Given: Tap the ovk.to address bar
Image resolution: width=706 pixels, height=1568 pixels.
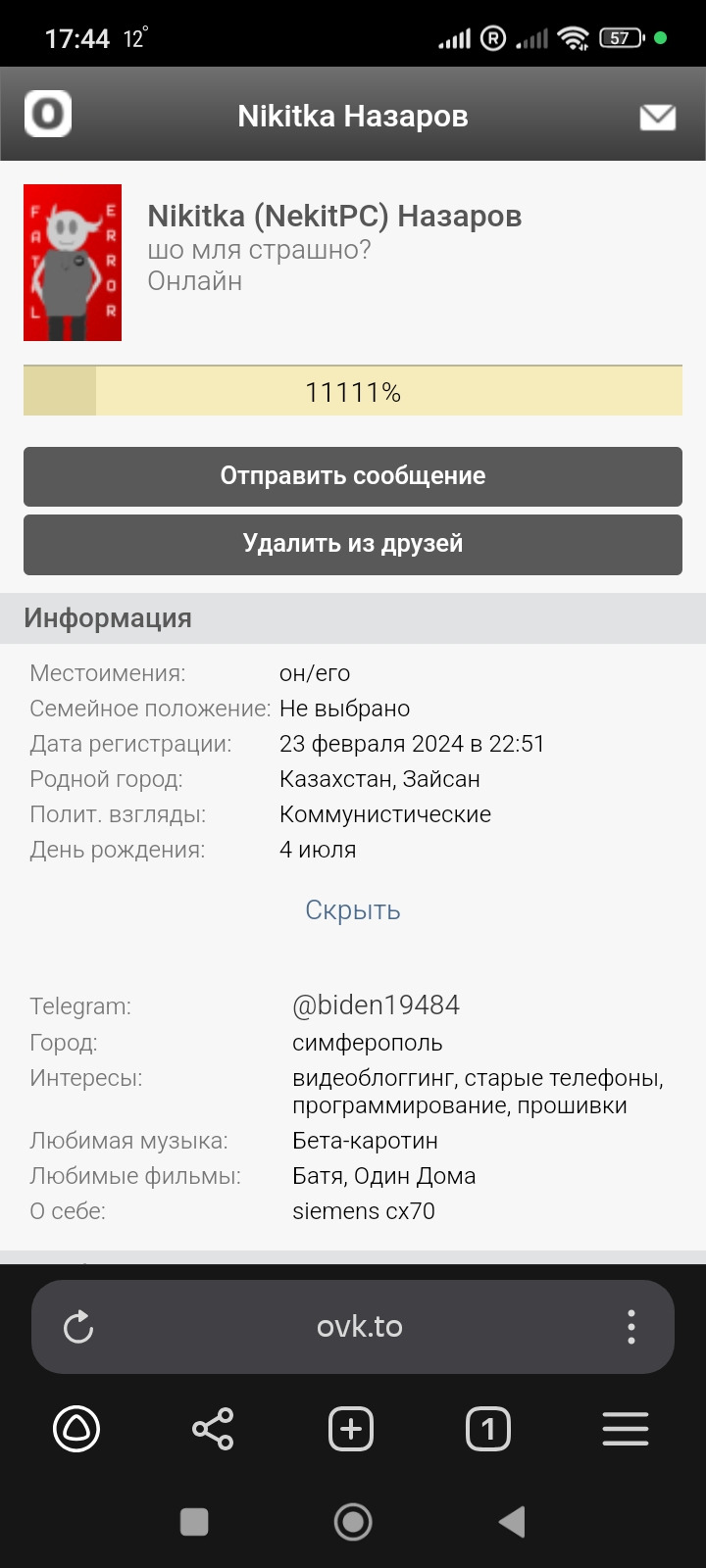Looking at the screenshot, I should [x=359, y=1327].
